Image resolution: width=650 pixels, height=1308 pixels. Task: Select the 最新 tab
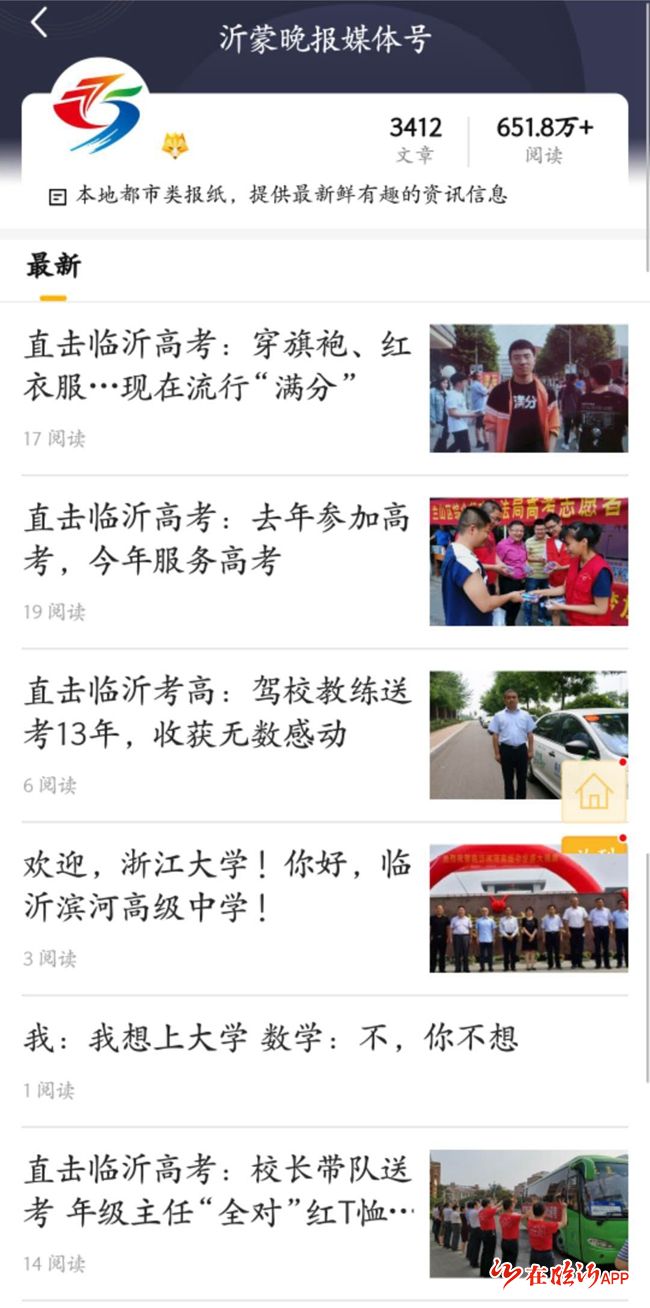pyautogui.click(x=53, y=266)
